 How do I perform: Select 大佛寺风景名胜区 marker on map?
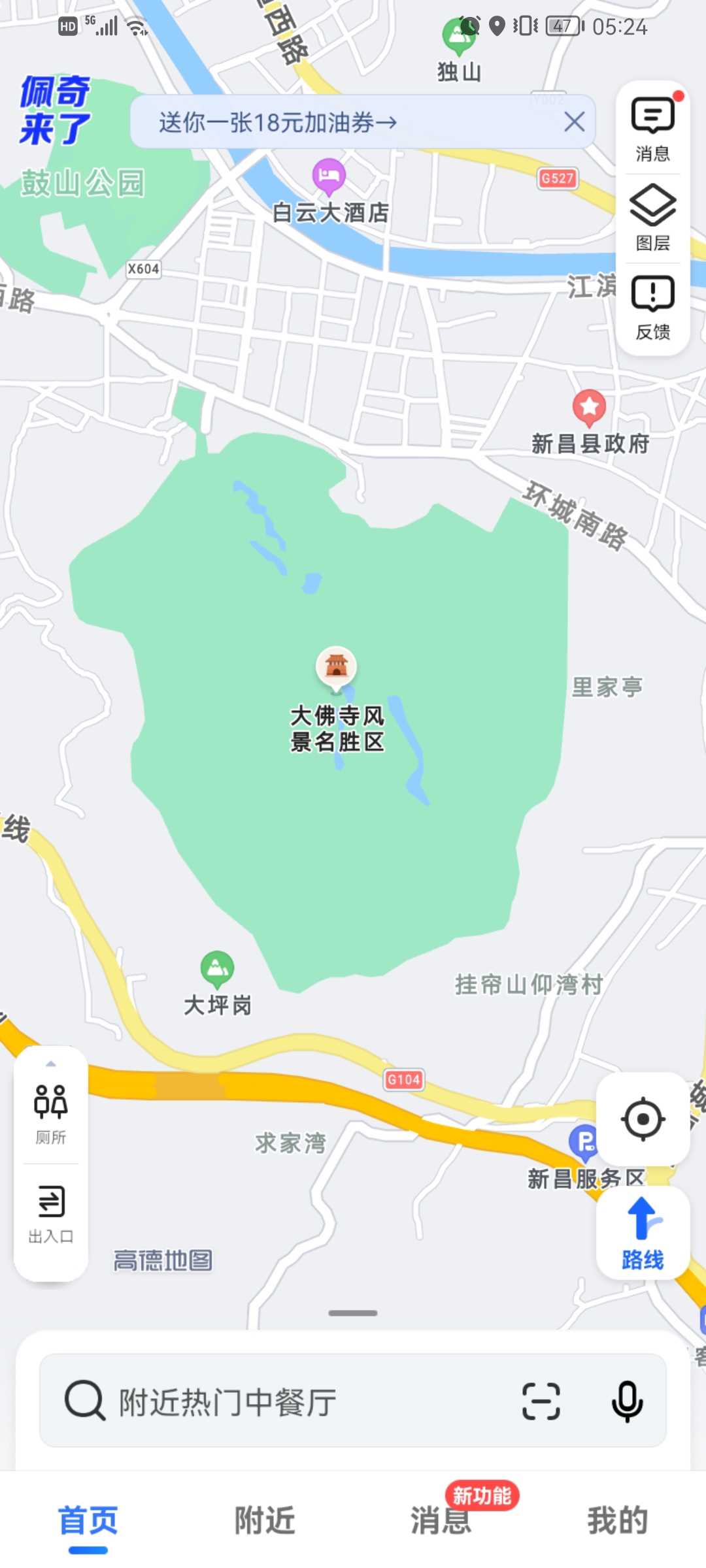pyautogui.click(x=337, y=667)
